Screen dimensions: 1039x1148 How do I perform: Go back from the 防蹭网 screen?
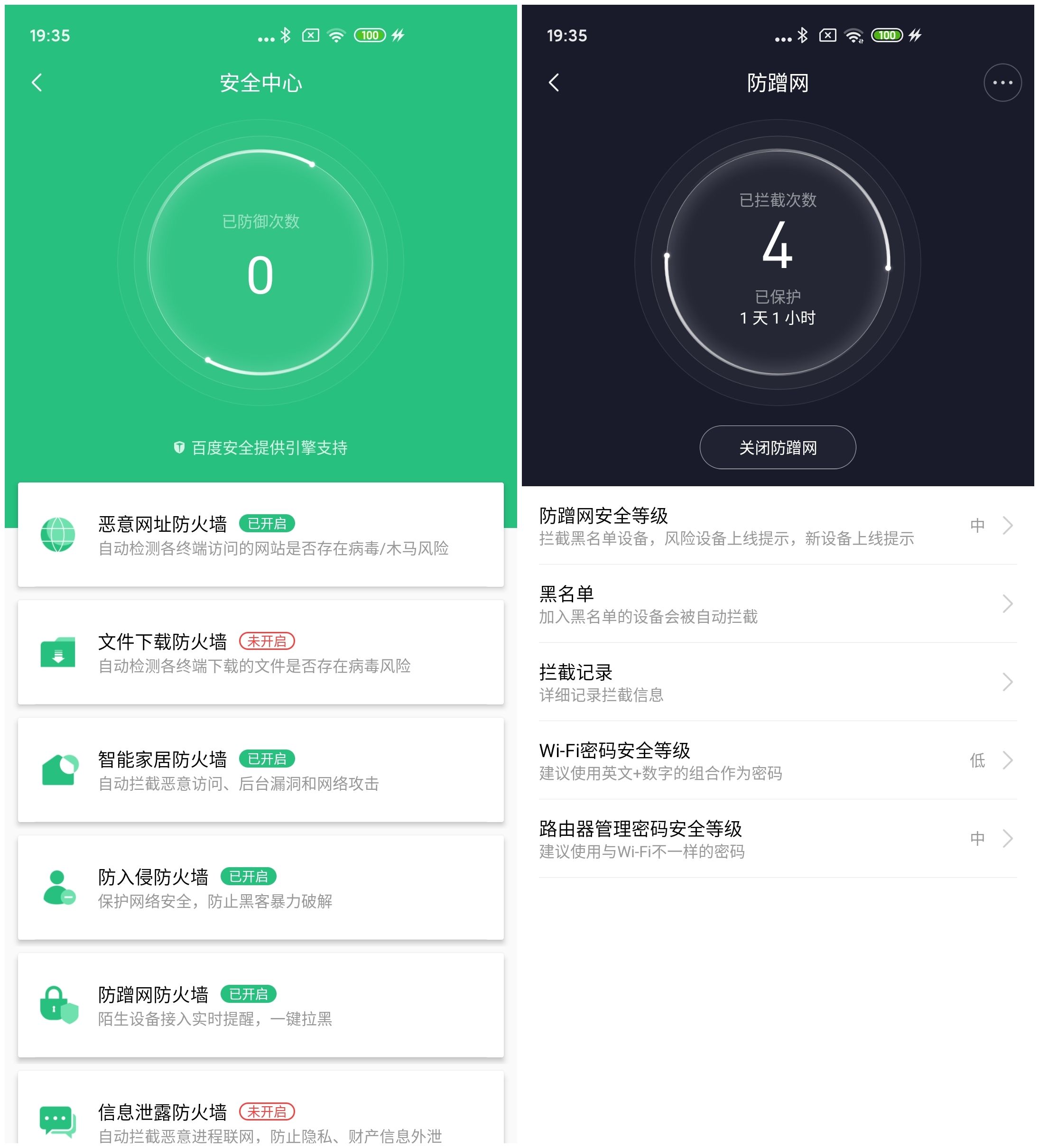[554, 83]
